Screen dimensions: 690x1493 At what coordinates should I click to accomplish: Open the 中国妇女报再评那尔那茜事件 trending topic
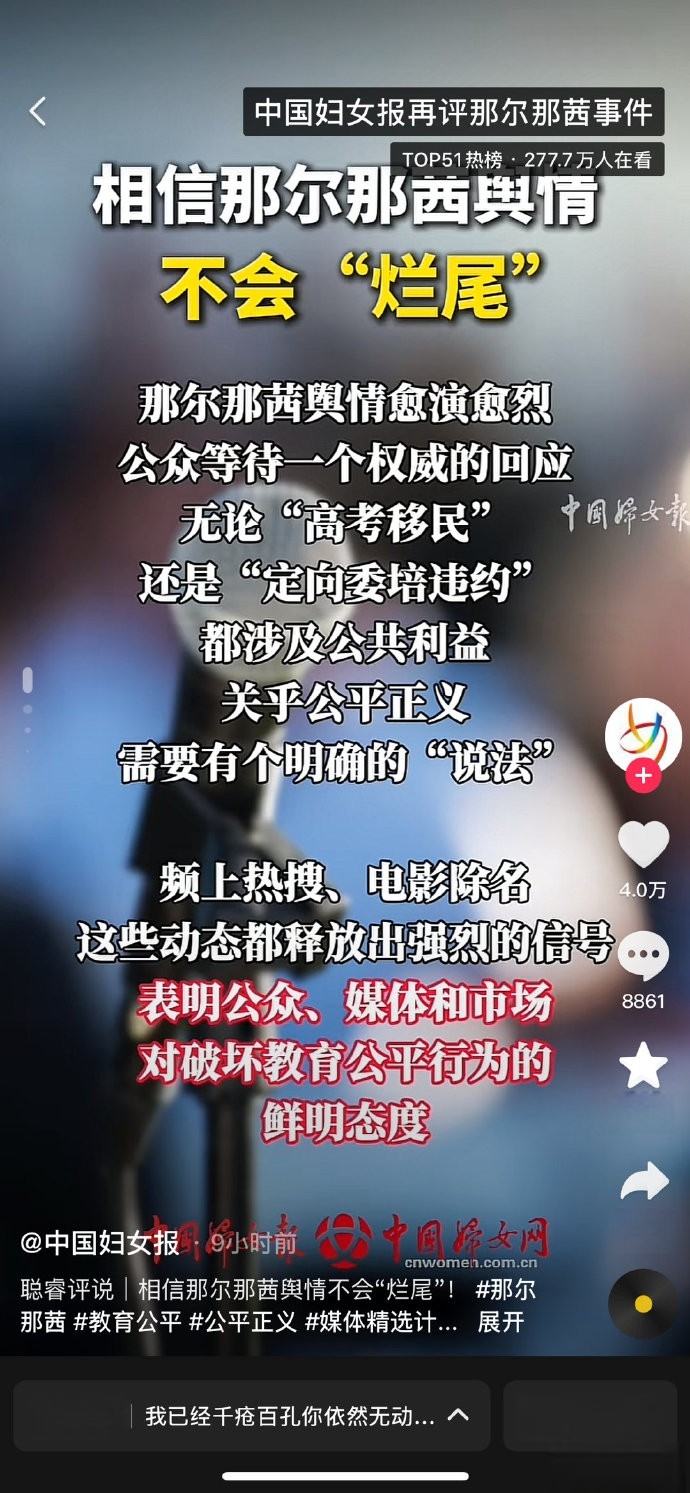[x=453, y=112]
